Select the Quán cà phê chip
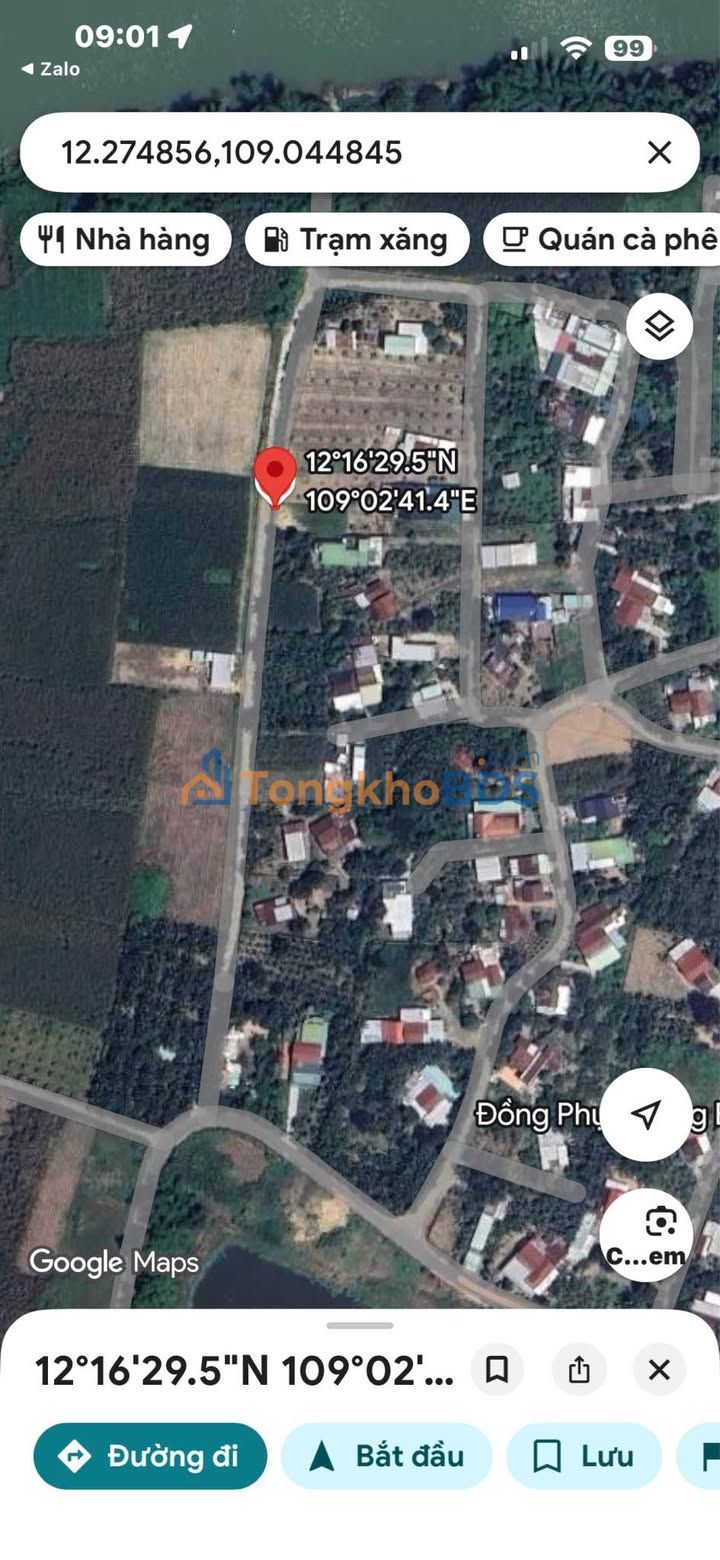Image resolution: width=720 pixels, height=1560 pixels. tap(602, 240)
